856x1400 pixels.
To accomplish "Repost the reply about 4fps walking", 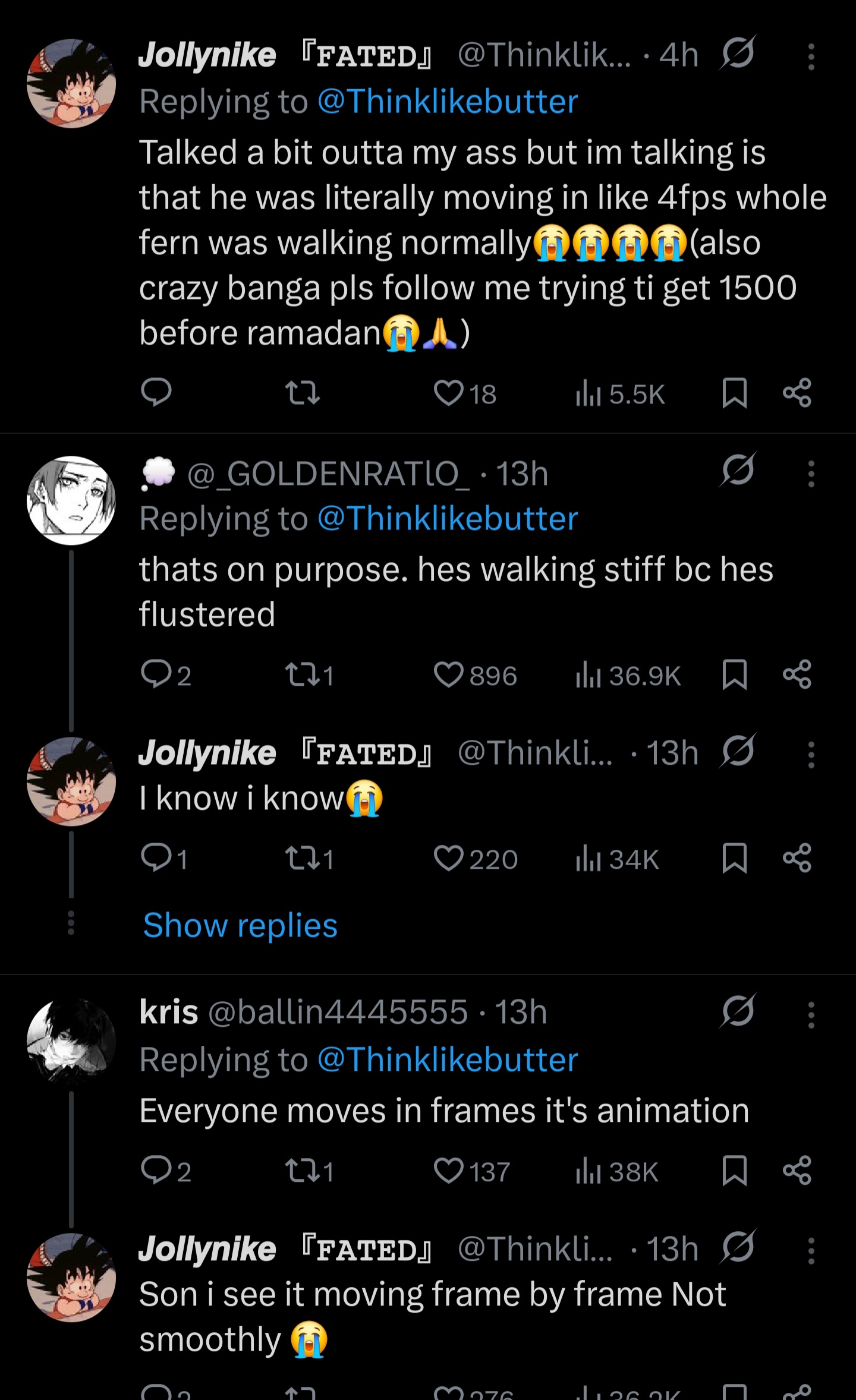I will 303,393.
